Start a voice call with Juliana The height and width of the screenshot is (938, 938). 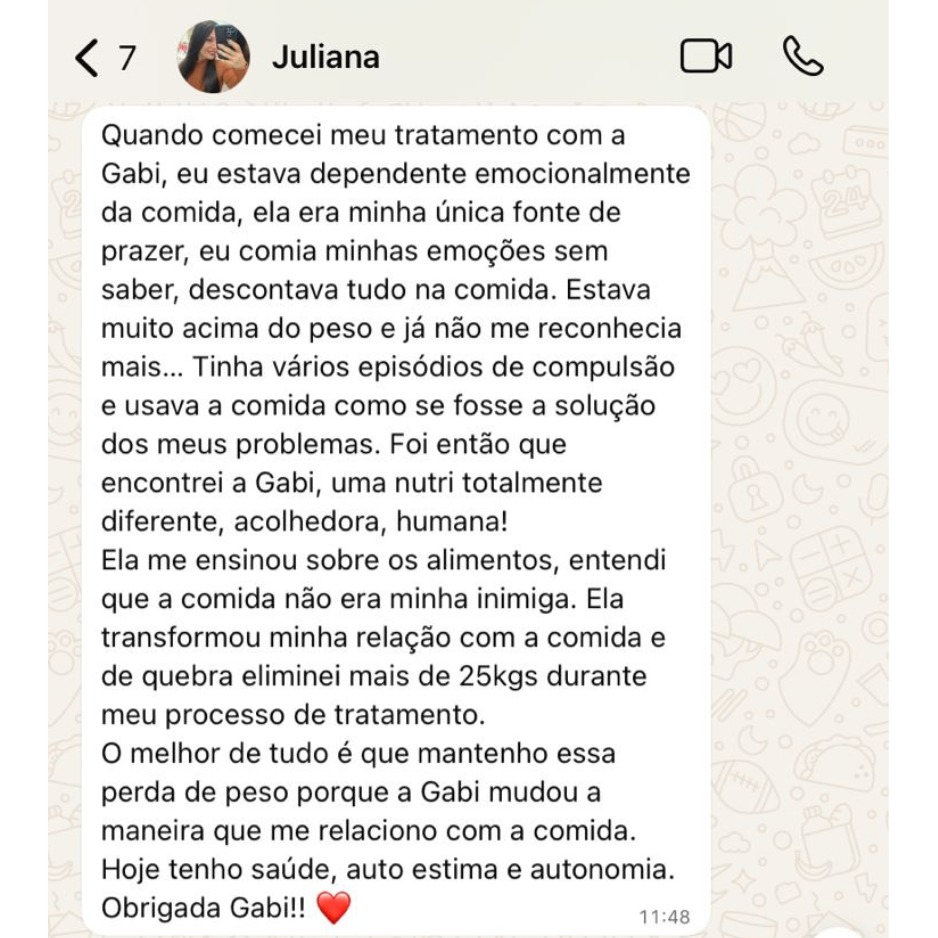[802, 57]
